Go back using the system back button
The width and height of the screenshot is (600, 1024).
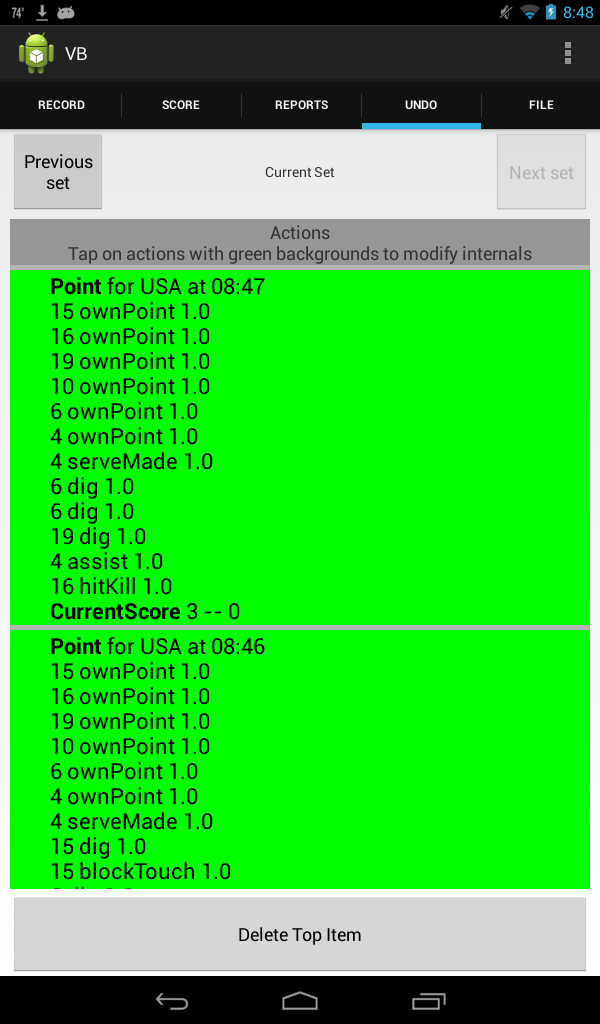172,1000
